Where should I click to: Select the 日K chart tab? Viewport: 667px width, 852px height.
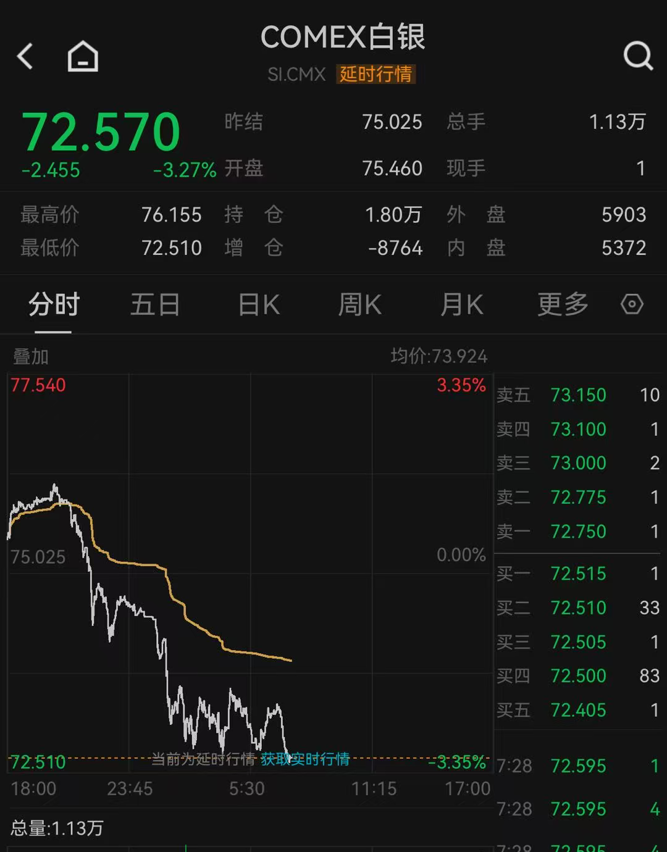click(258, 304)
